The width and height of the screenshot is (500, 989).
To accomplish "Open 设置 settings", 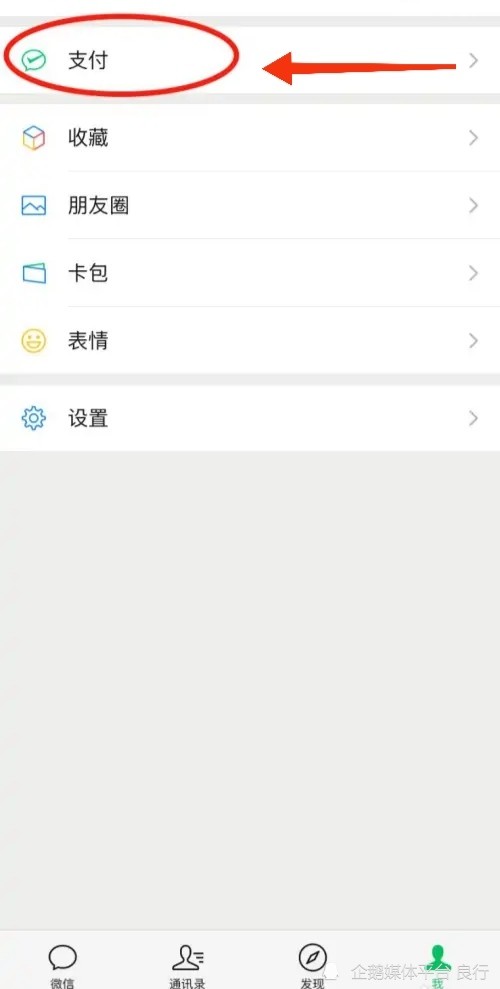I will point(250,418).
